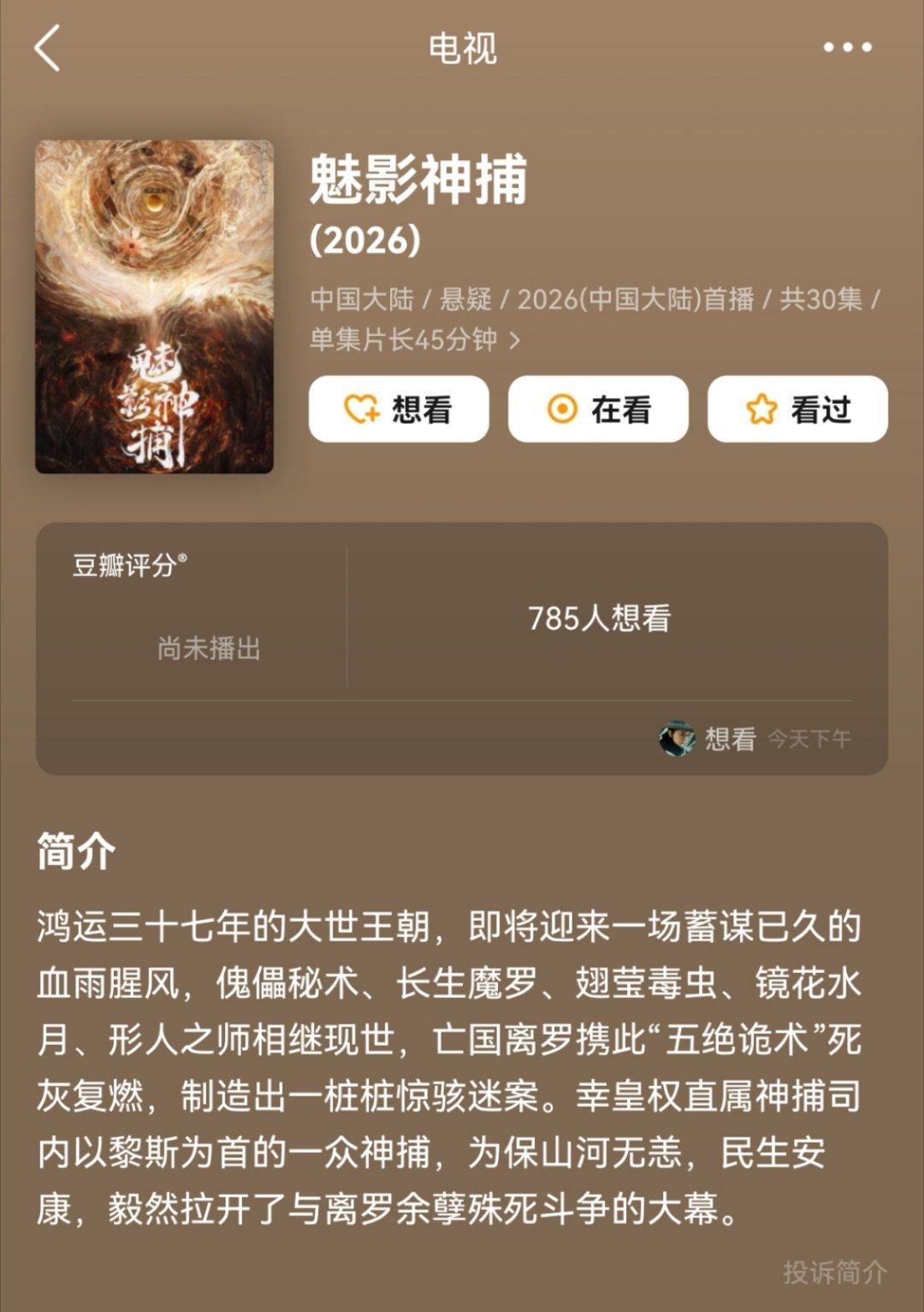Expand the show details info line
924x1312 pixels.
513,341
